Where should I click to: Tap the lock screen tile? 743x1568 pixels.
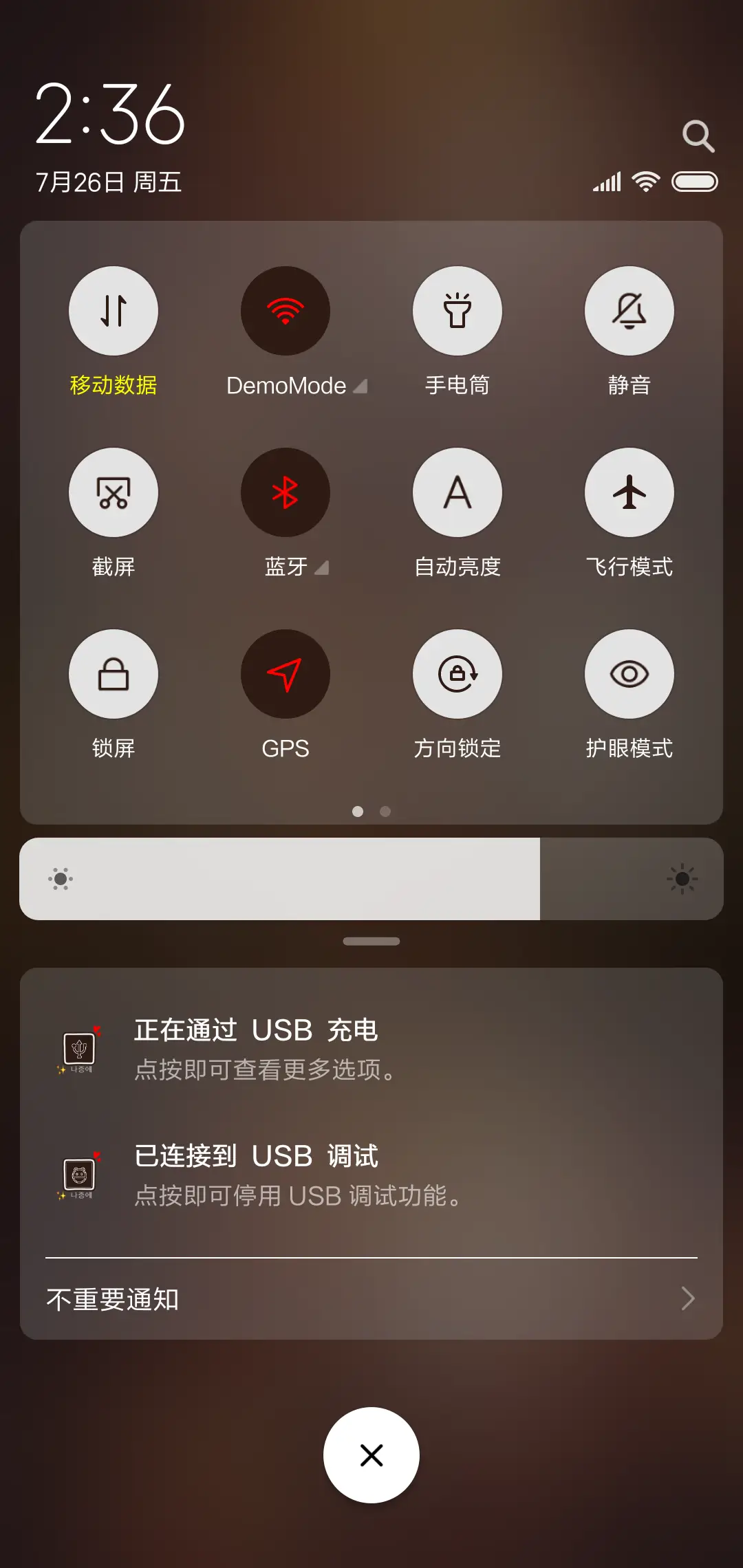coord(114,675)
